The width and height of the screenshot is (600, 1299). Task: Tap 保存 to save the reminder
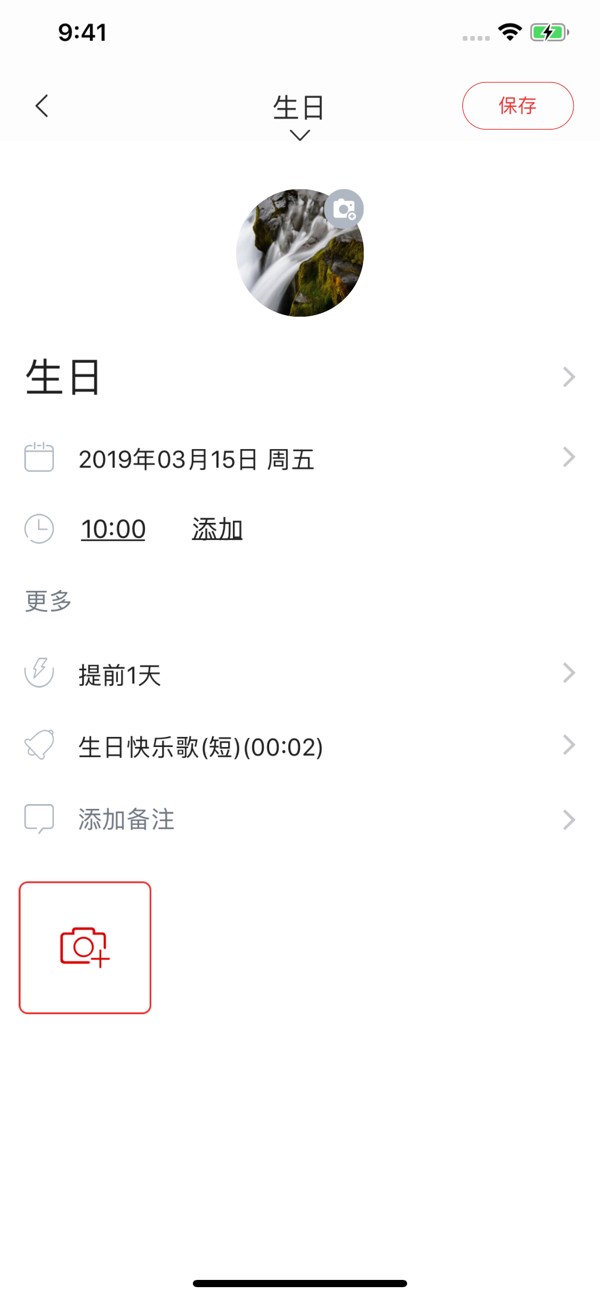tap(517, 106)
